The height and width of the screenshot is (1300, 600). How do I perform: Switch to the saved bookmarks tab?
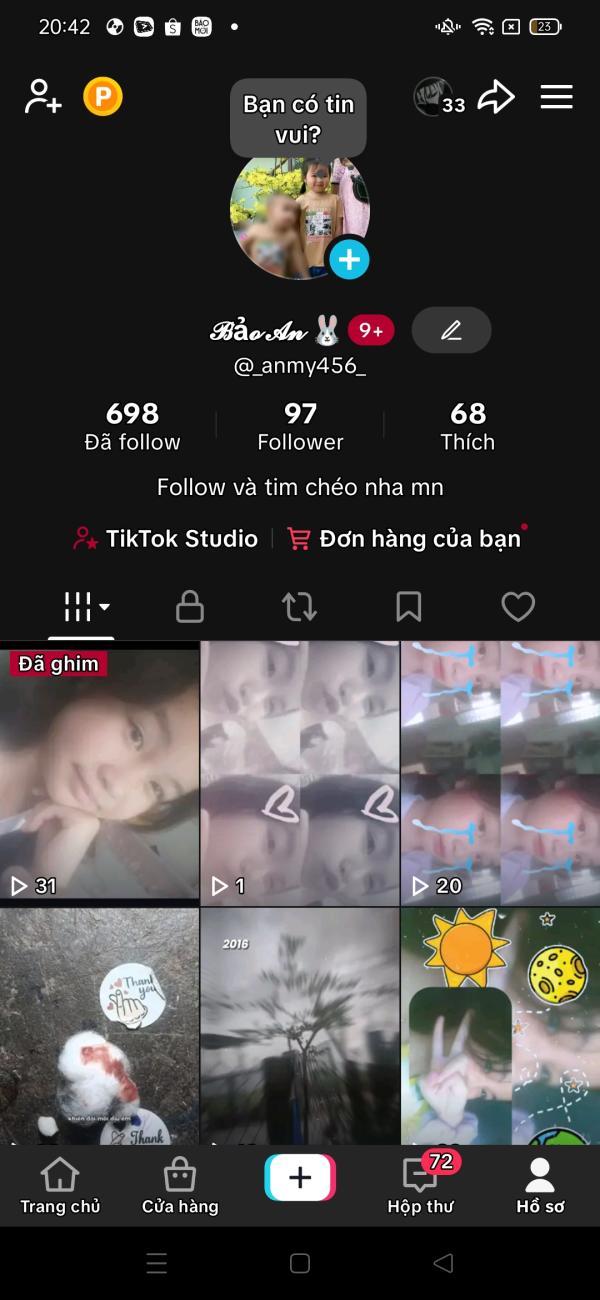click(x=408, y=607)
